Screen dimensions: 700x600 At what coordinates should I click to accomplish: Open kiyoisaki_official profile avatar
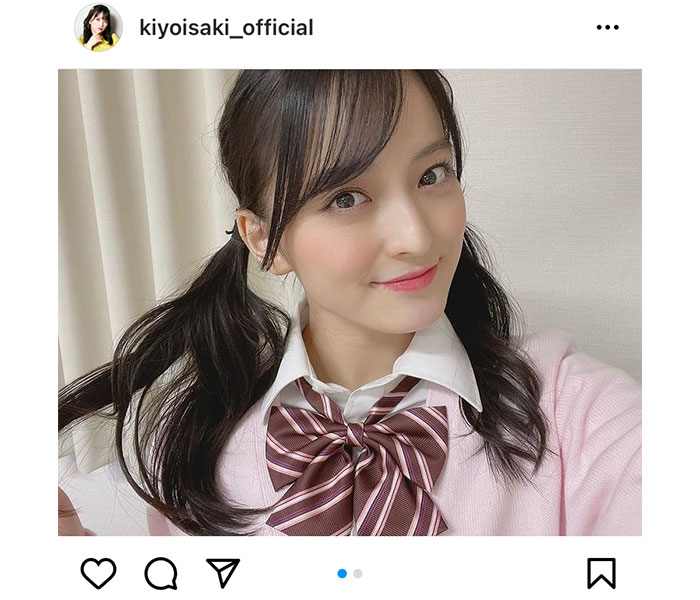(97, 28)
